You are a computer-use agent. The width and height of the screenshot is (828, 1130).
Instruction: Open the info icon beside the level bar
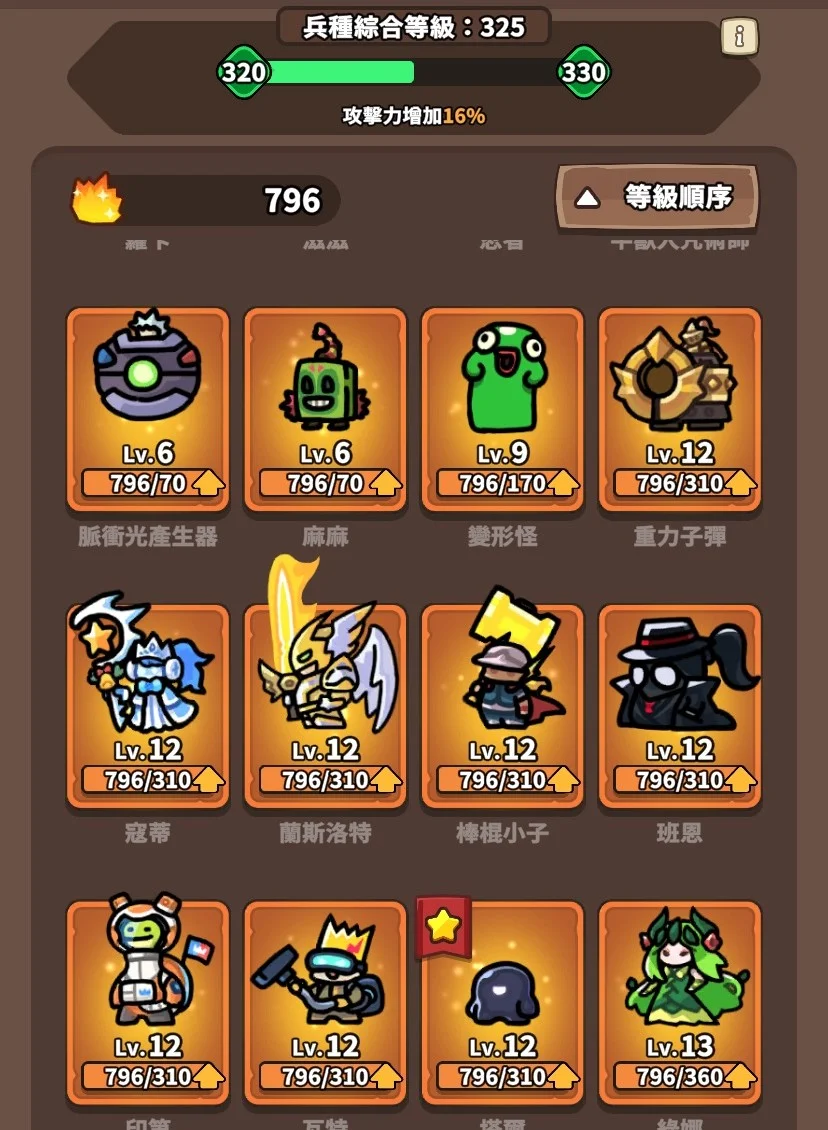pos(739,38)
